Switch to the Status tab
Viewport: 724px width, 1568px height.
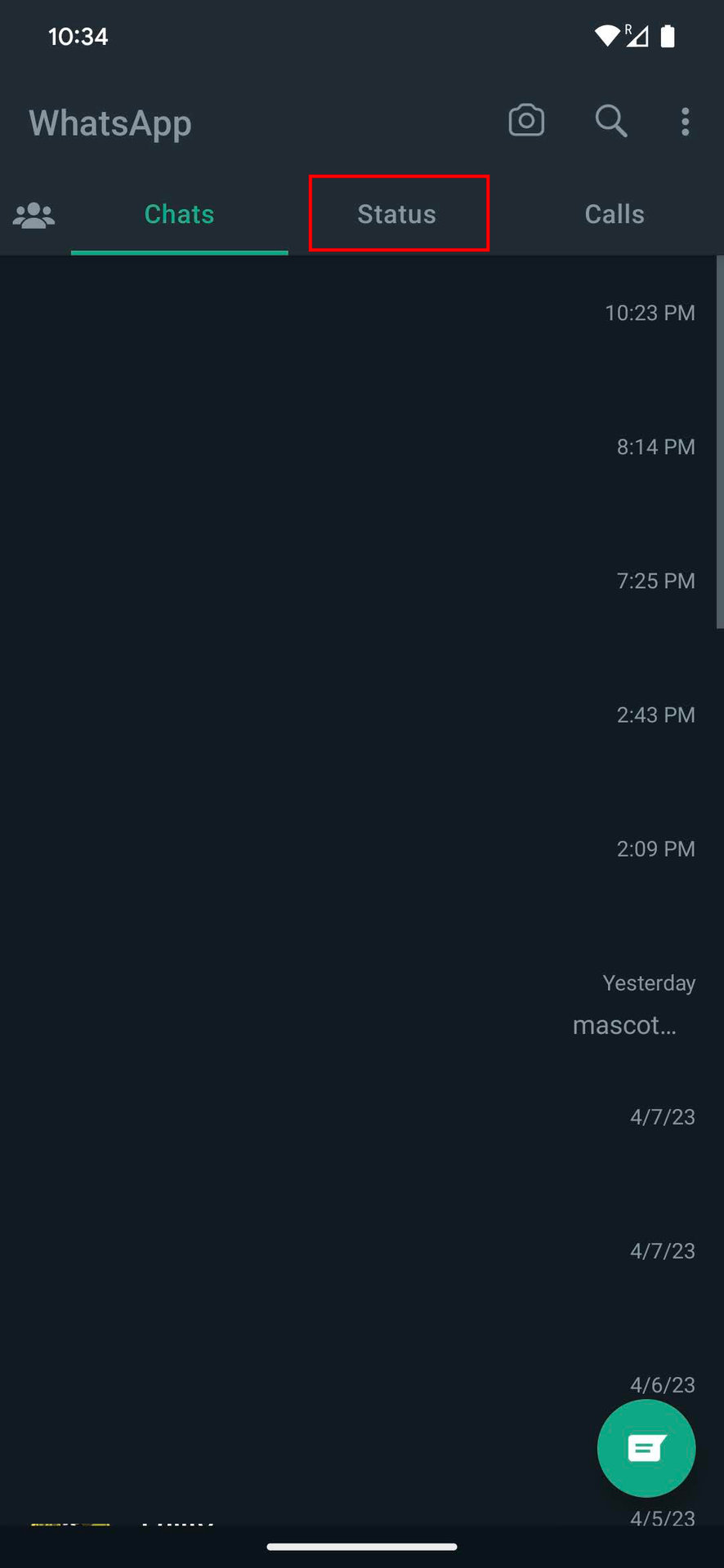point(397,214)
